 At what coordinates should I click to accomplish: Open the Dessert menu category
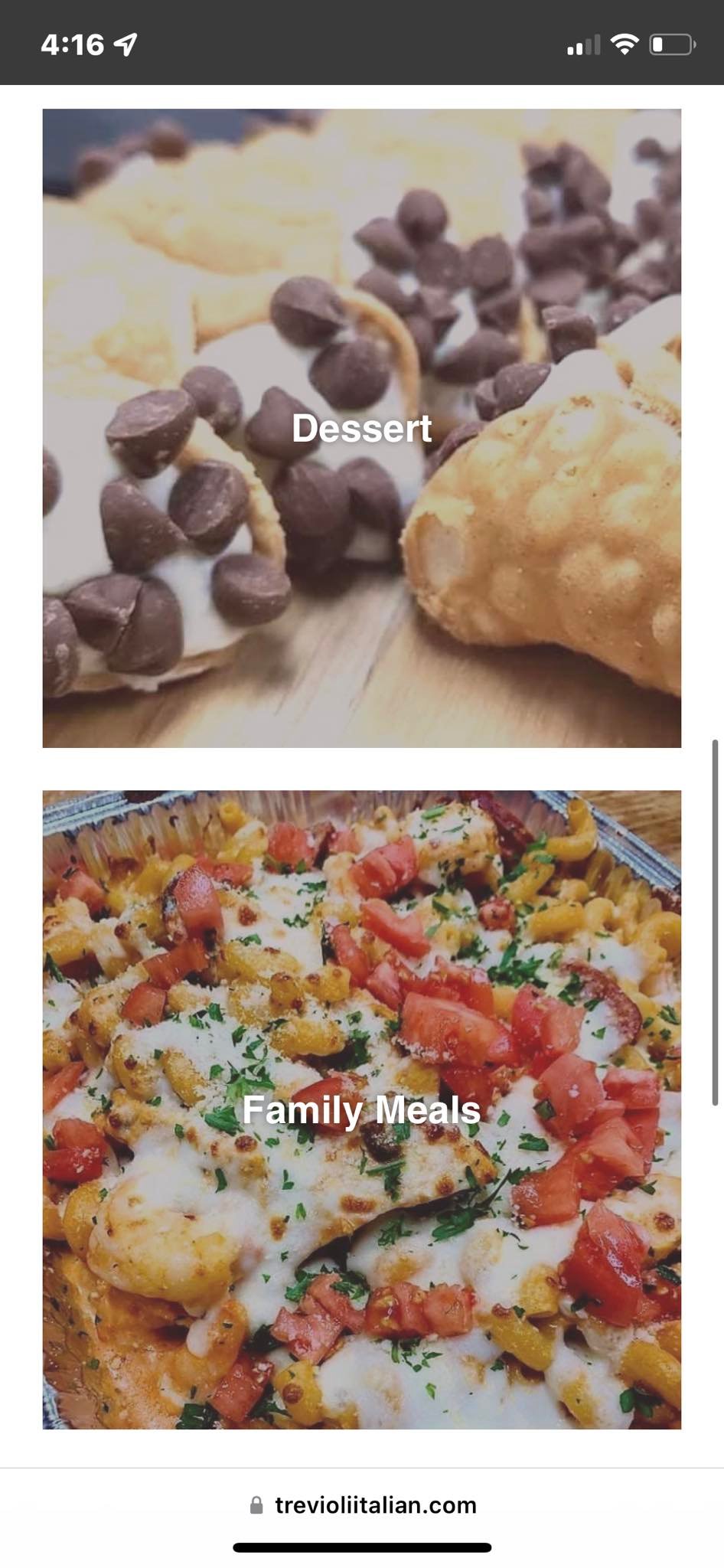[361, 428]
